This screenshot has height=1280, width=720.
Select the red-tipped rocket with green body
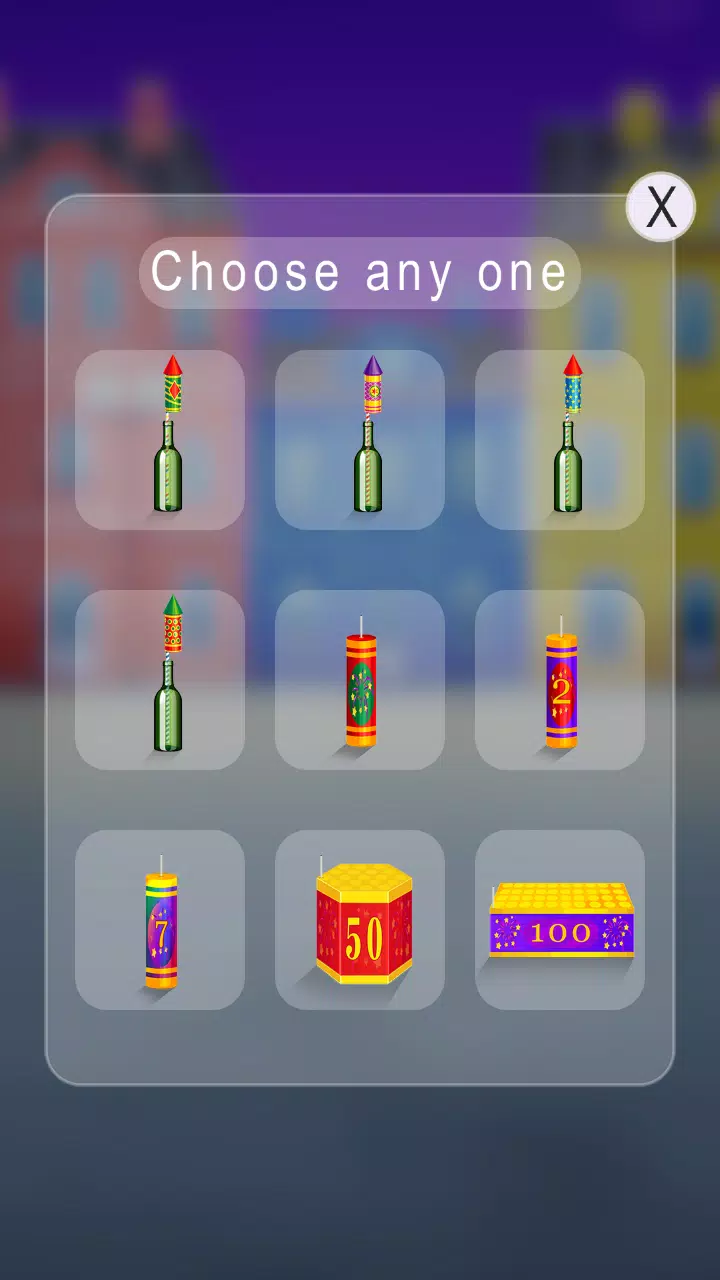pyautogui.click(x=160, y=439)
